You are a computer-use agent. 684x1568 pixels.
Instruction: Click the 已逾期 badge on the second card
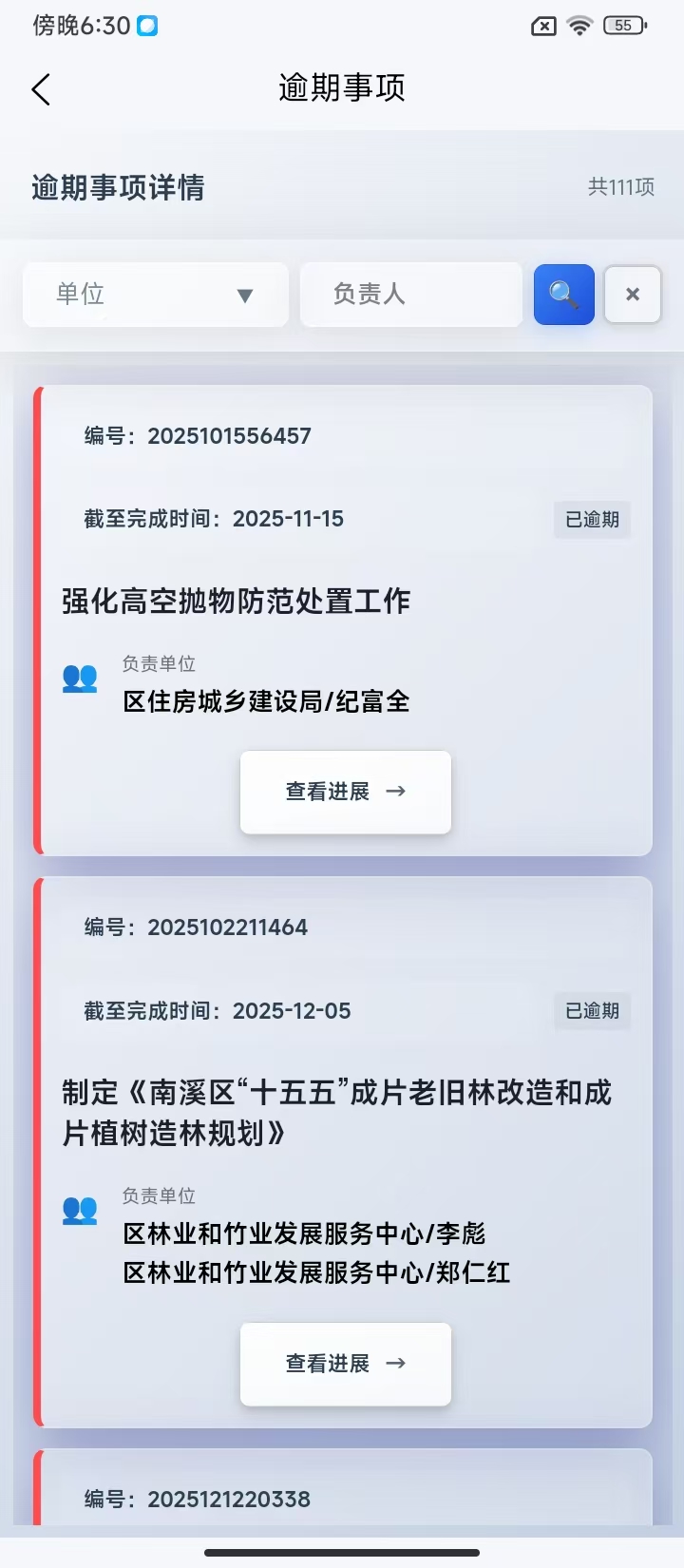point(591,1011)
